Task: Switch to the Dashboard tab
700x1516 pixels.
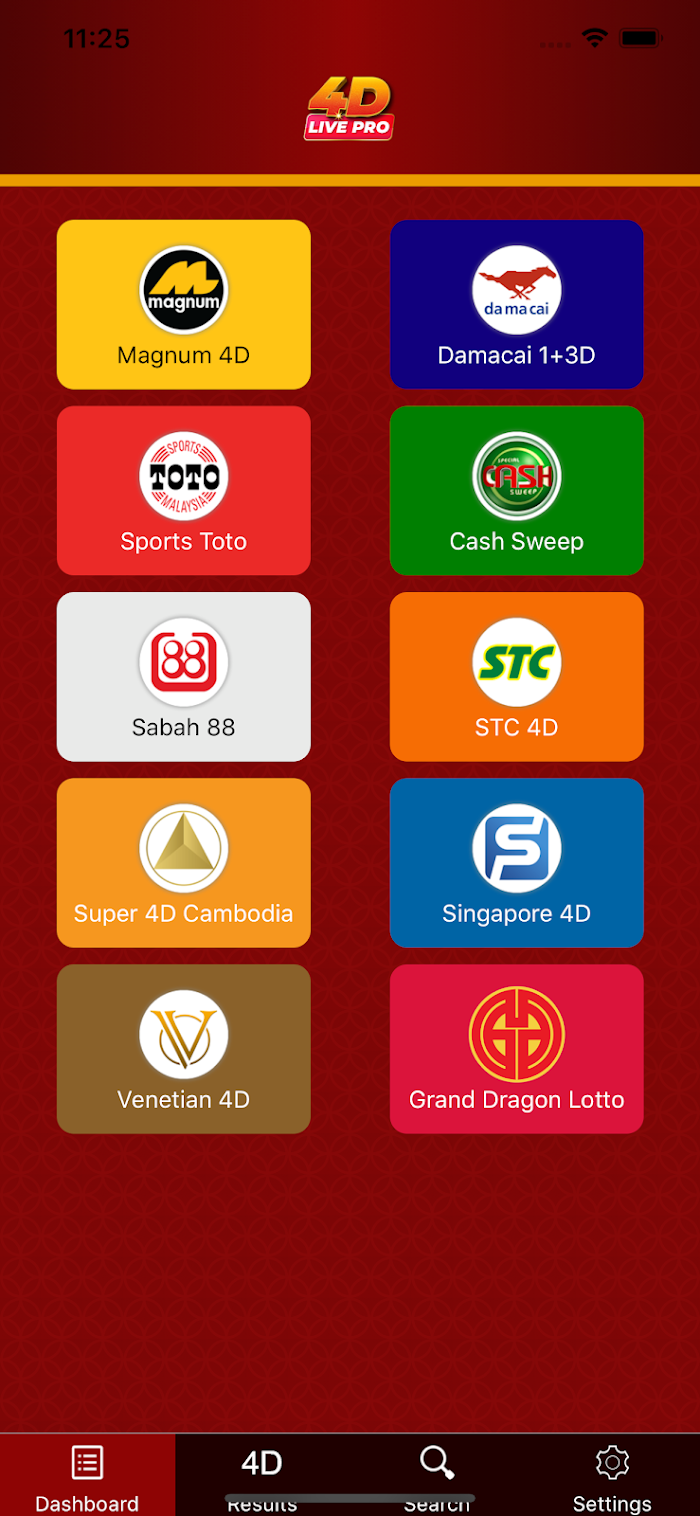Action: pyautogui.click(x=87, y=1475)
